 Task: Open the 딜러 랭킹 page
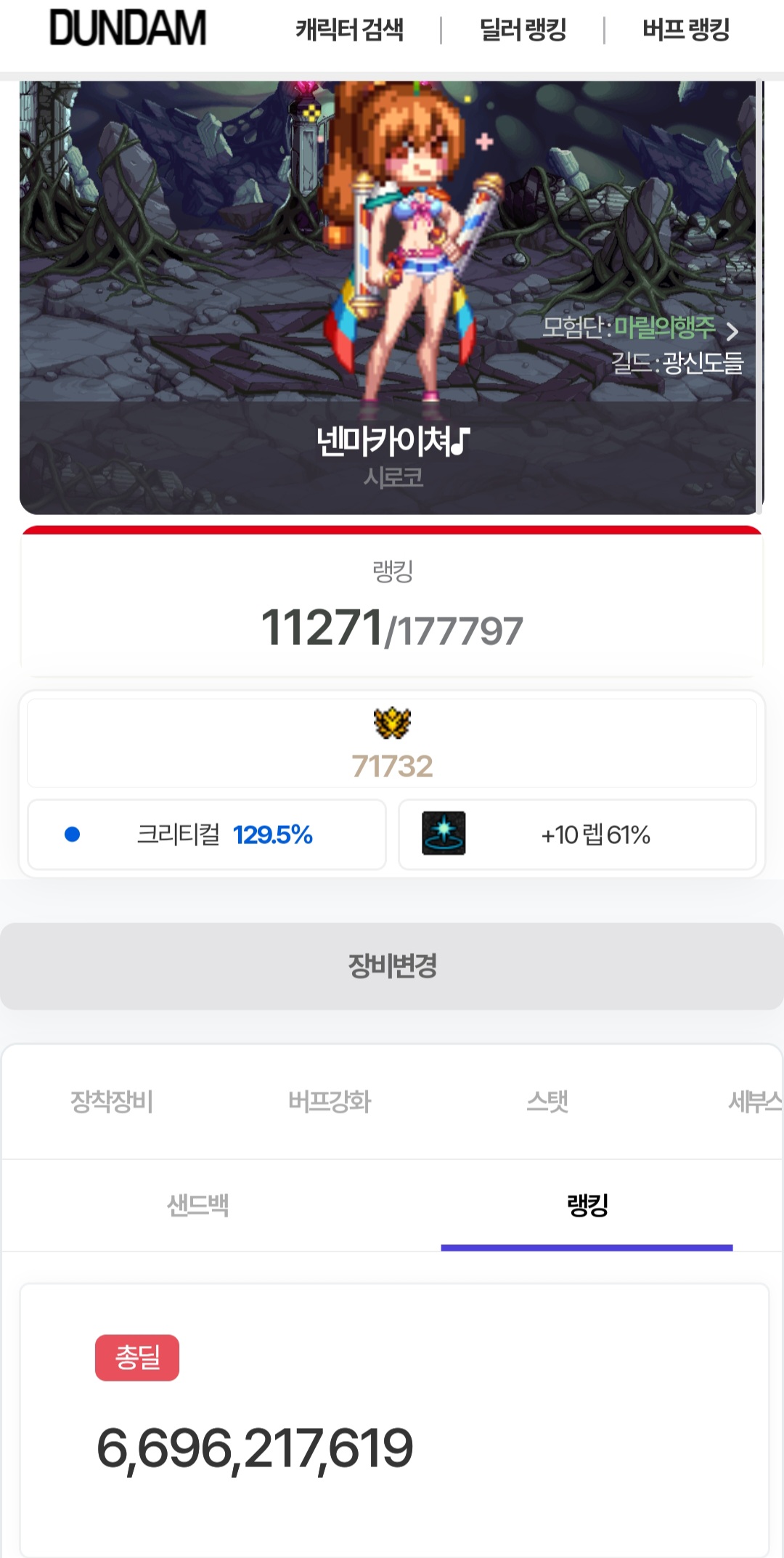pos(523,30)
